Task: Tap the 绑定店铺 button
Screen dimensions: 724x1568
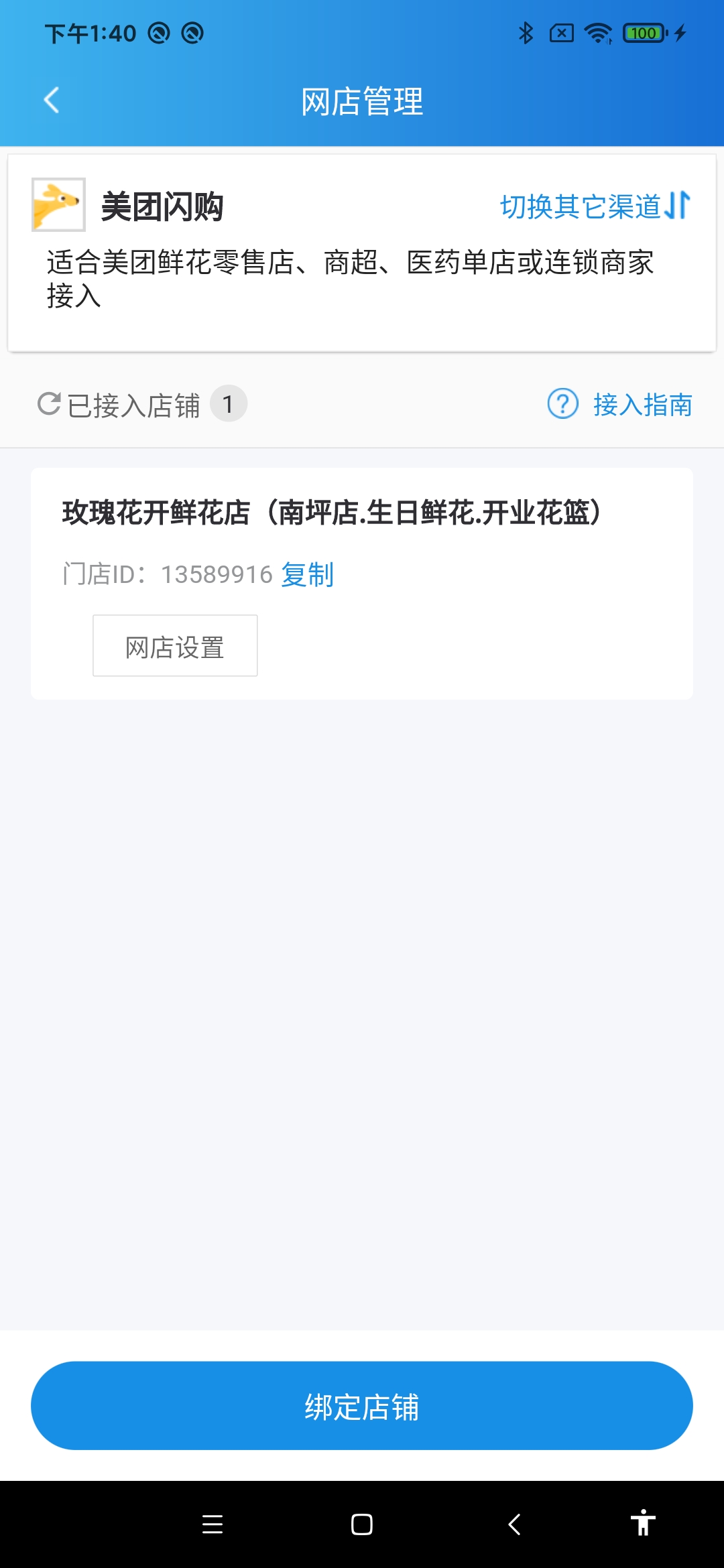Action: coord(362,1406)
